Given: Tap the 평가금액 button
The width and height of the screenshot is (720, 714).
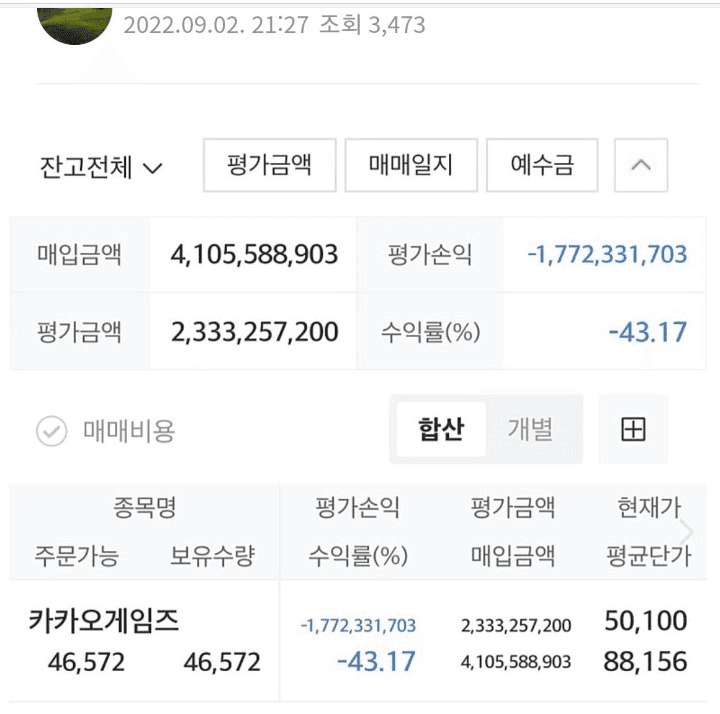Looking at the screenshot, I should coord(269,165).
